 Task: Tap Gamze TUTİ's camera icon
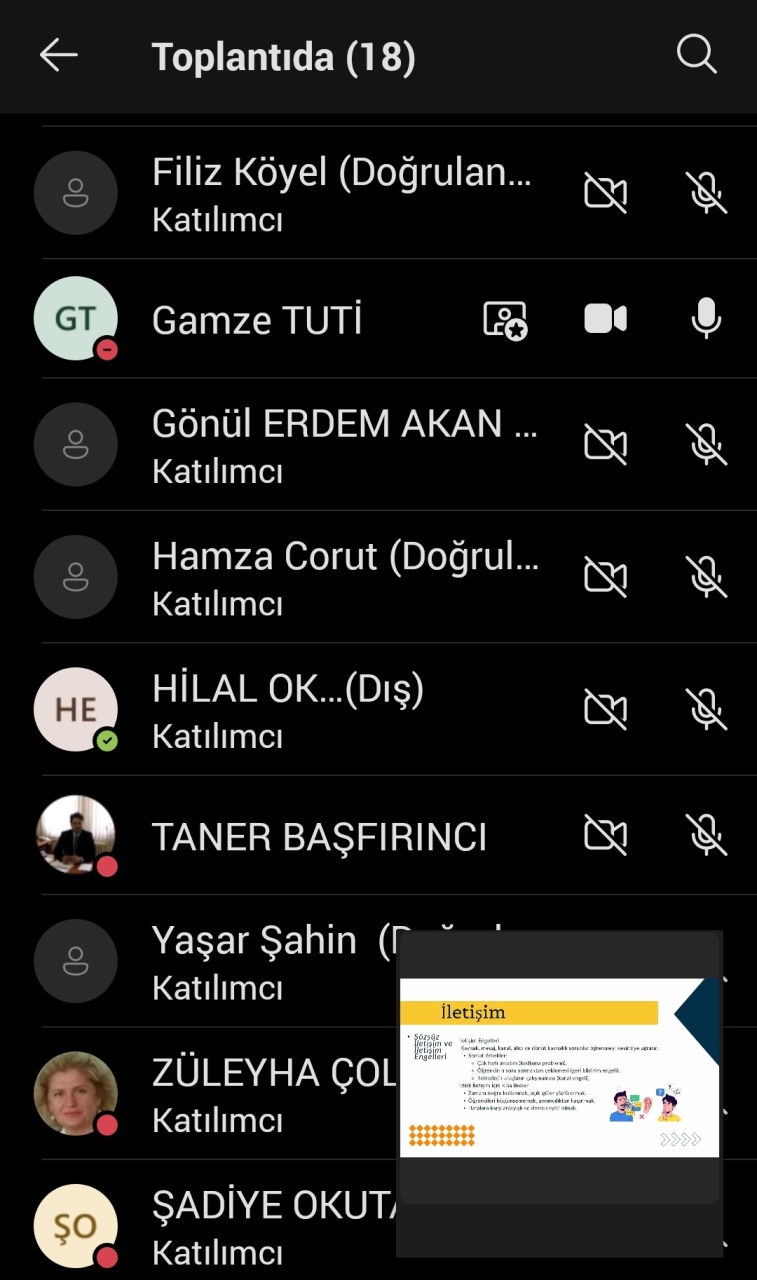pos(605,319)
